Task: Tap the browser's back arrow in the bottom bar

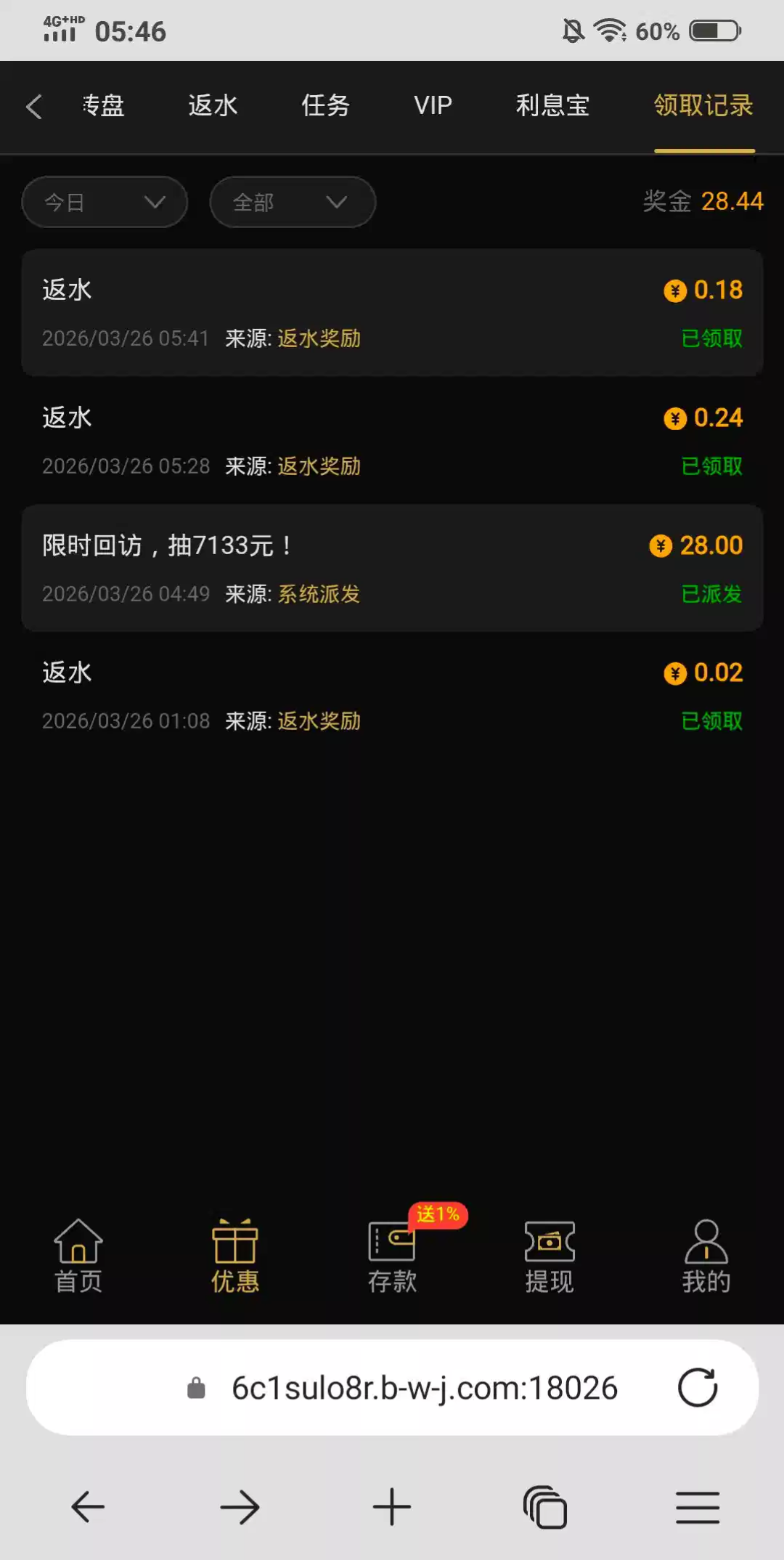Action: (88, 1507)
